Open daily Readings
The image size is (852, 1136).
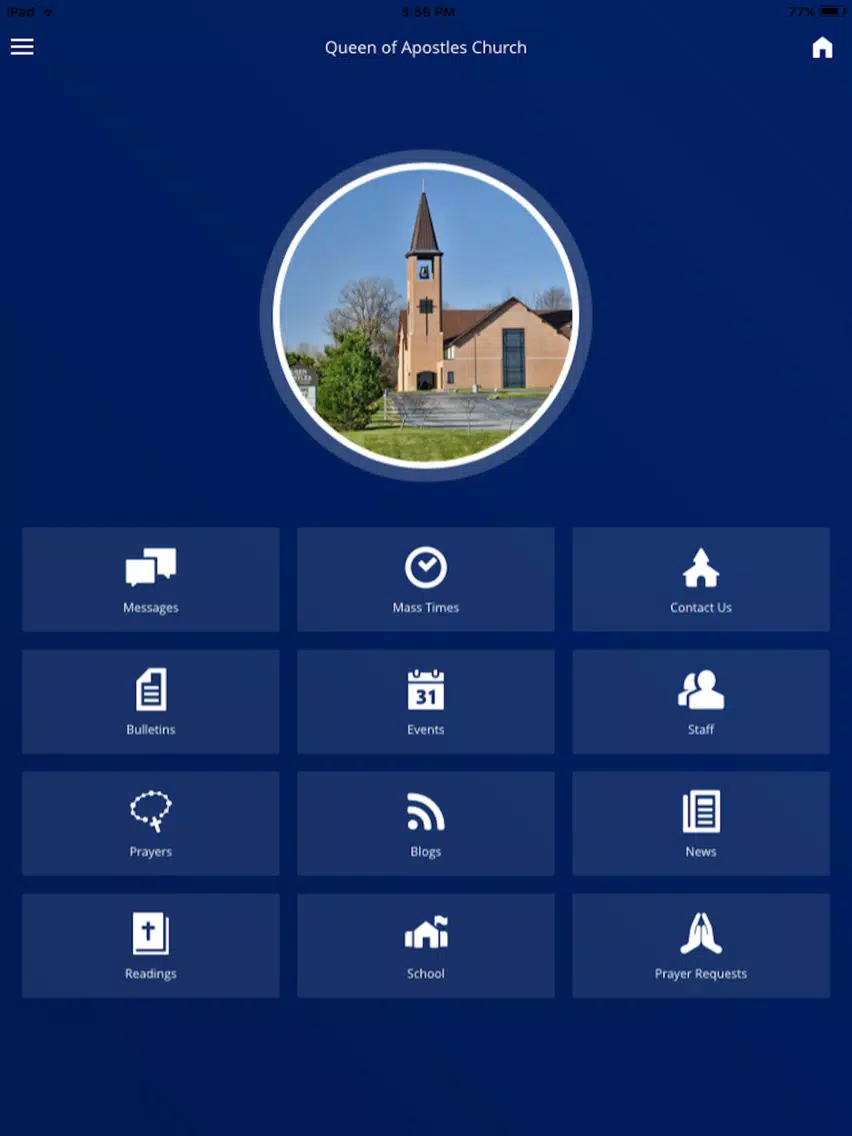[151, 945]
